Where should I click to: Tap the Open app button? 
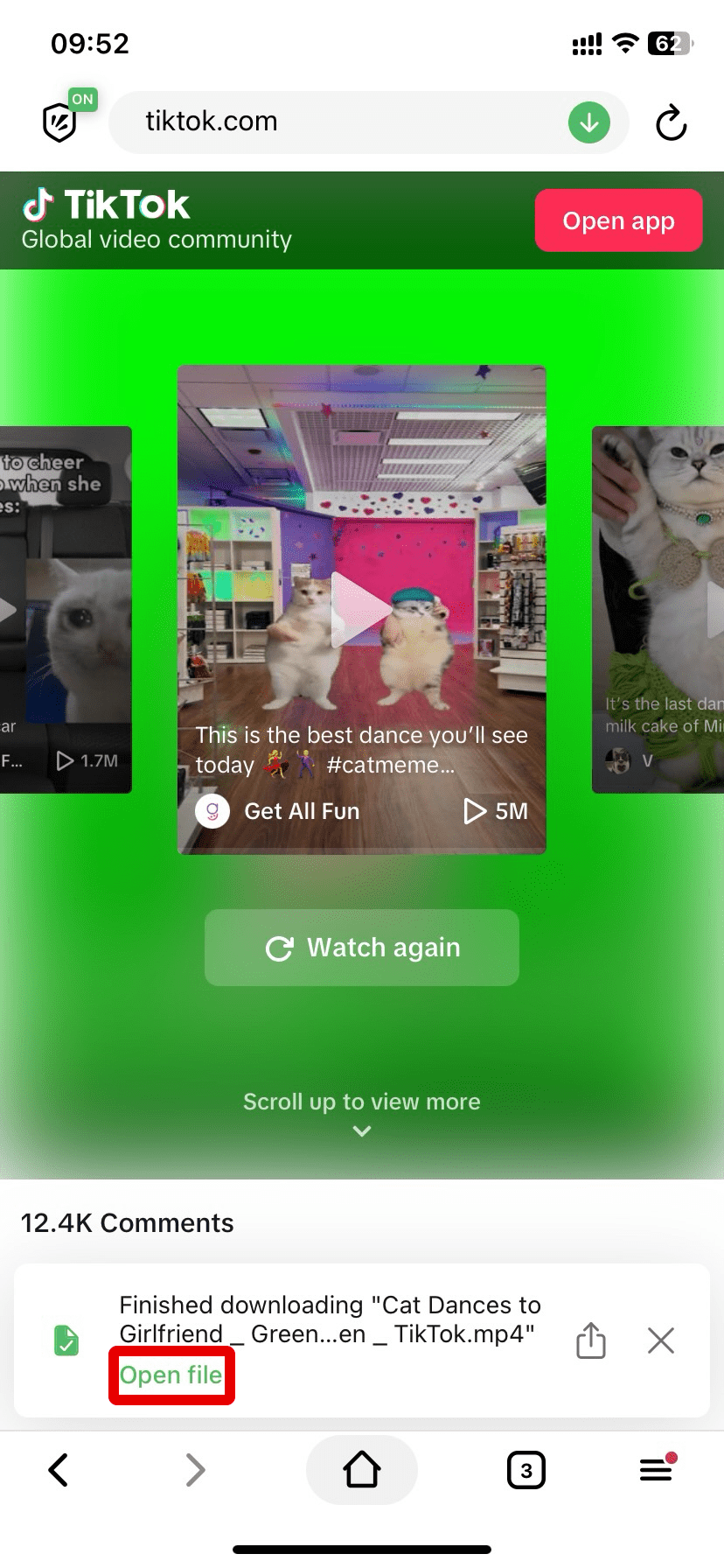coord(618,220)
